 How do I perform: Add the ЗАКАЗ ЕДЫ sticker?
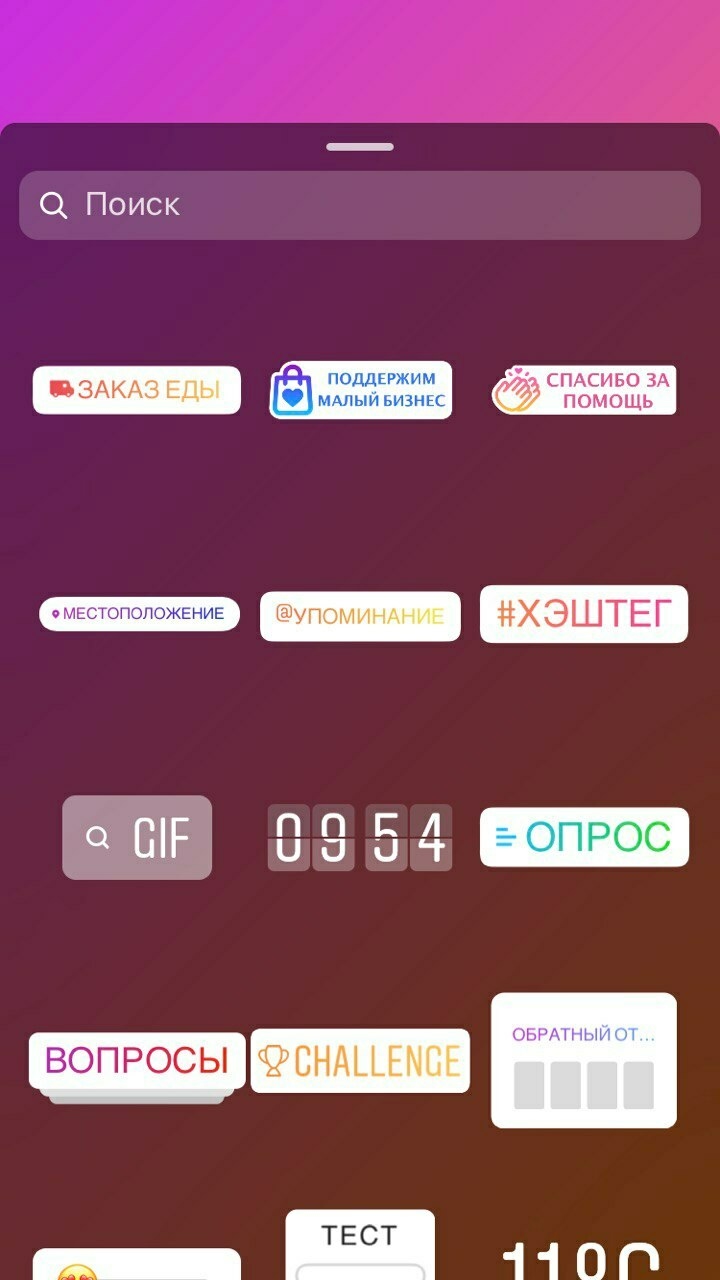pos(137,390)
